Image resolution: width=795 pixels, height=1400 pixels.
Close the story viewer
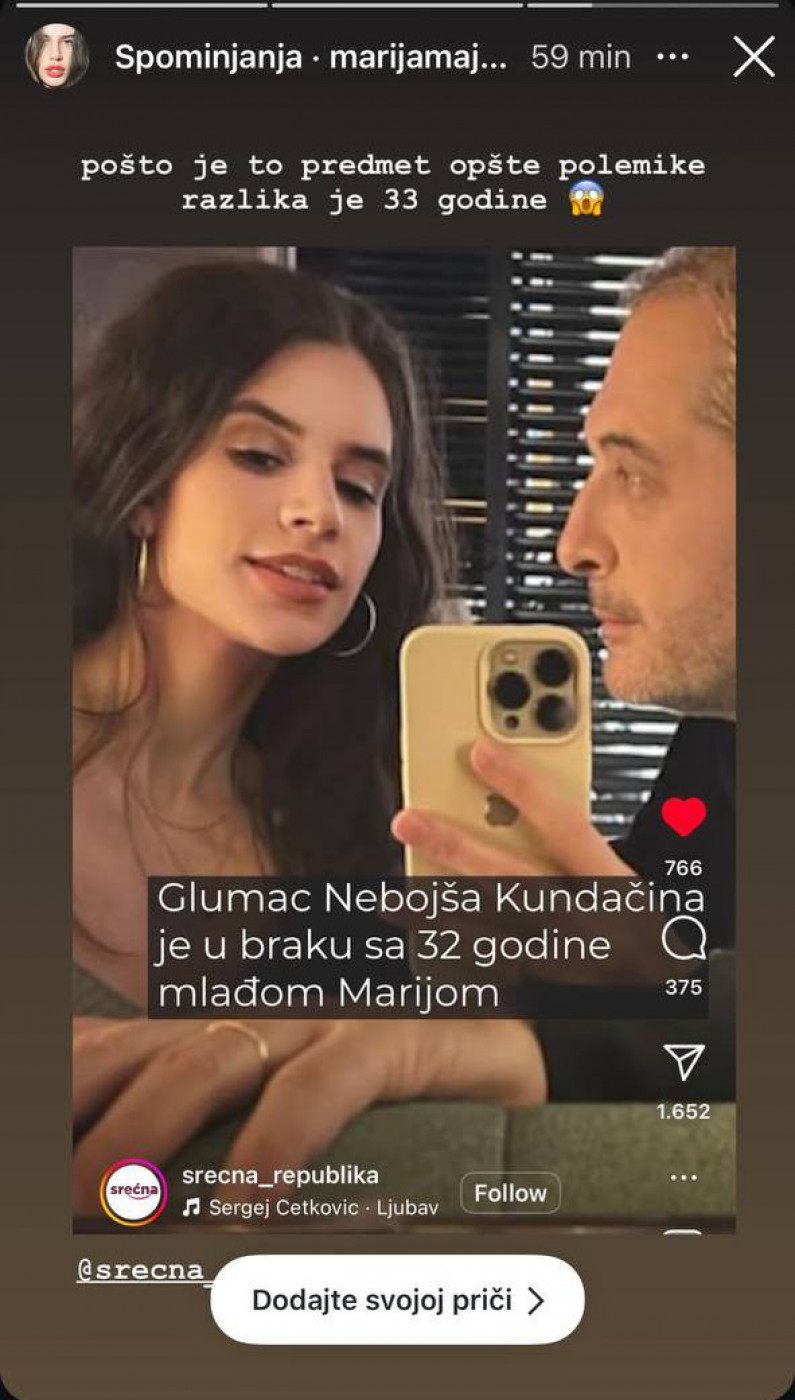pos(753,57)
